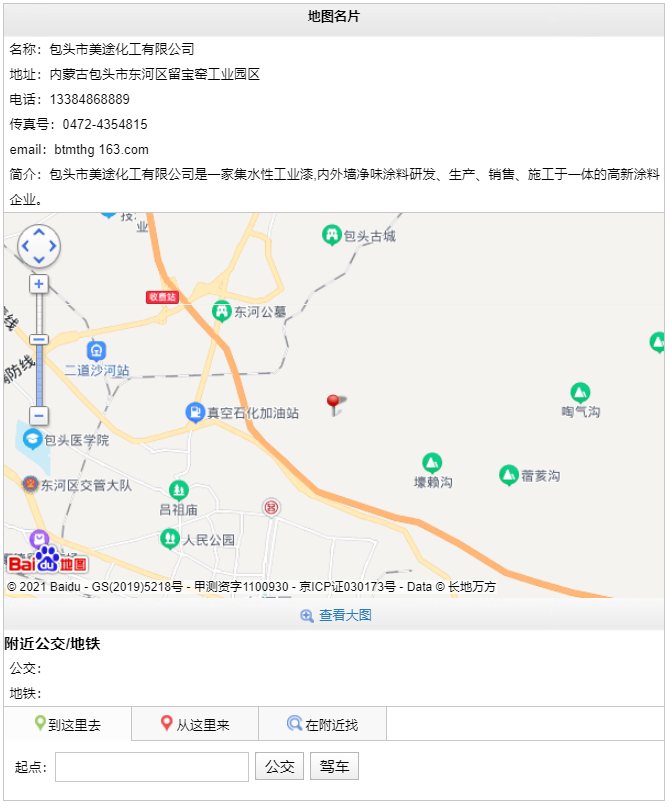Switch to the 到这里去 tab
This screenshot has width=672, height=808.
(x=67, y=725)
